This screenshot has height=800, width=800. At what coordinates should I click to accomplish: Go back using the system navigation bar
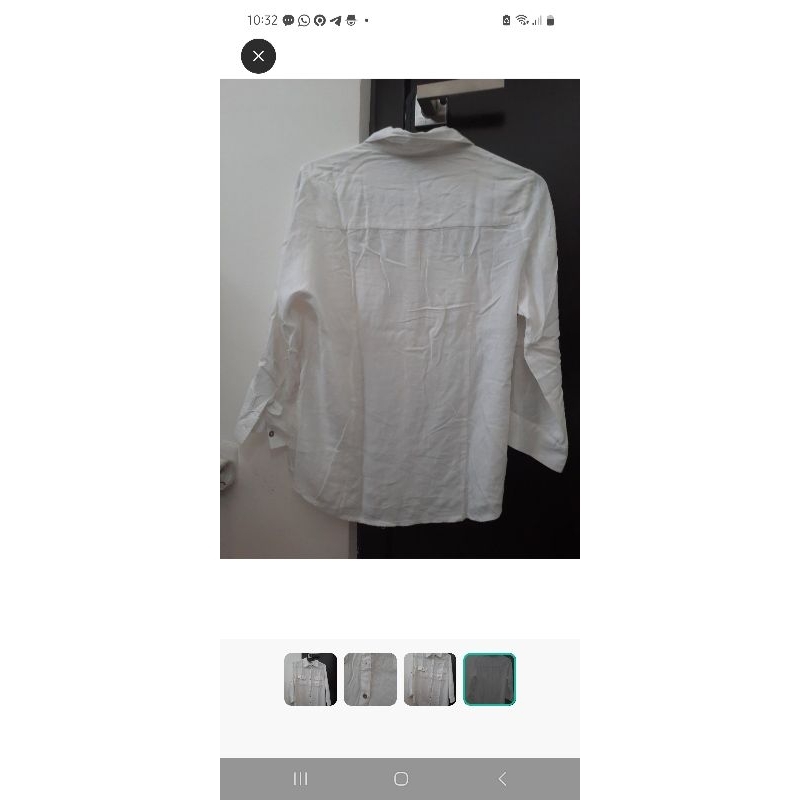[502, 778]
